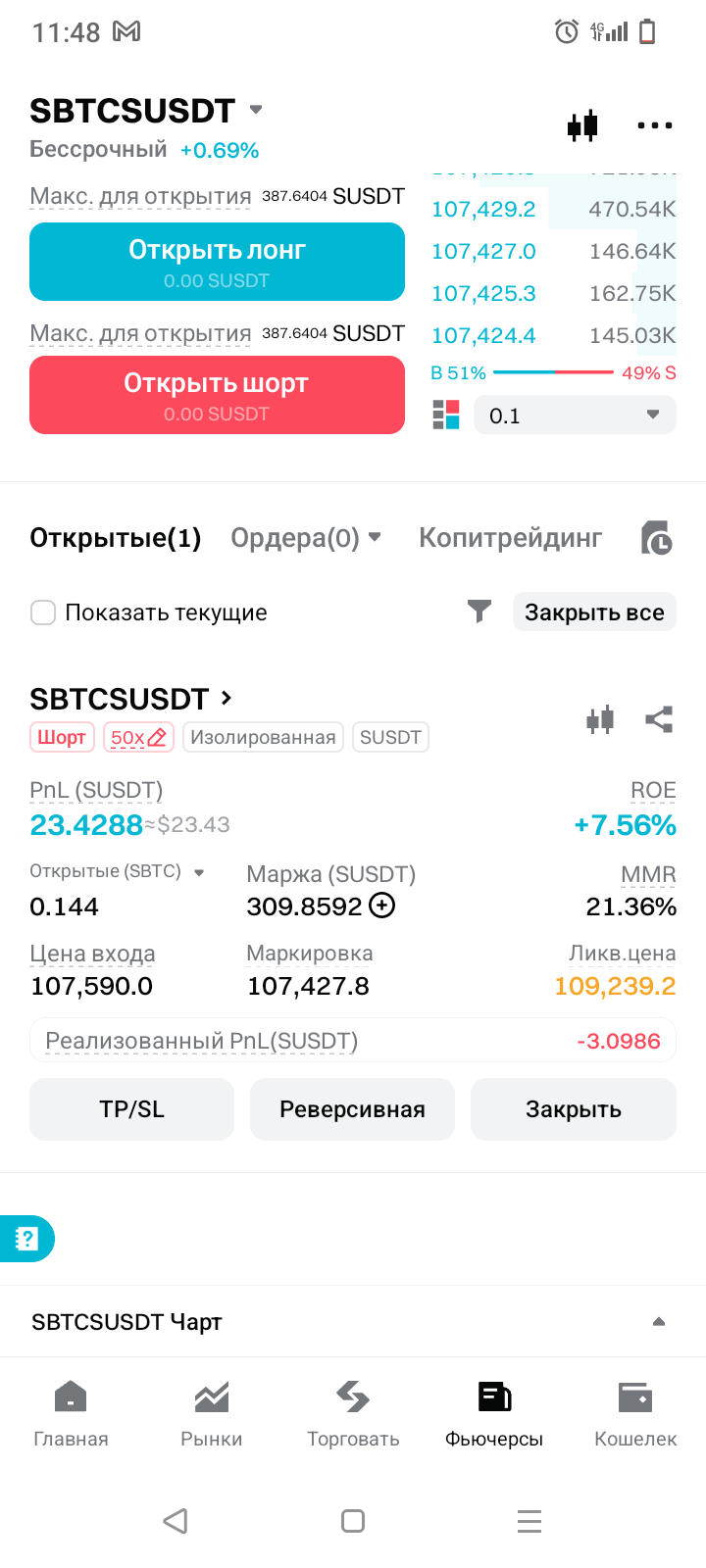The image size is (706, 1568).
Task: Tap Открыть шорт button
Action: pos(217,395)
